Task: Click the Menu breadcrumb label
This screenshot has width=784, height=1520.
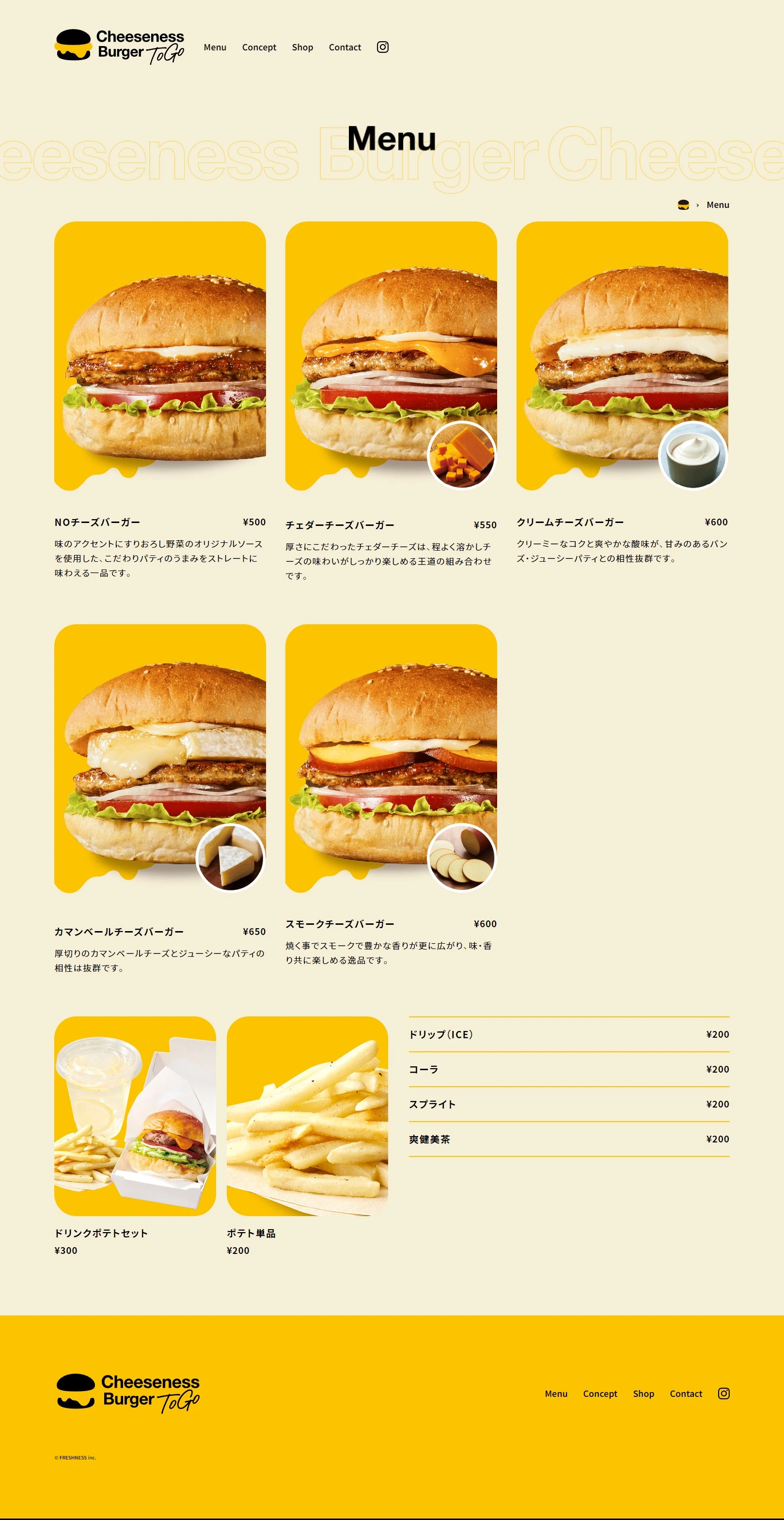Action: 718,205
